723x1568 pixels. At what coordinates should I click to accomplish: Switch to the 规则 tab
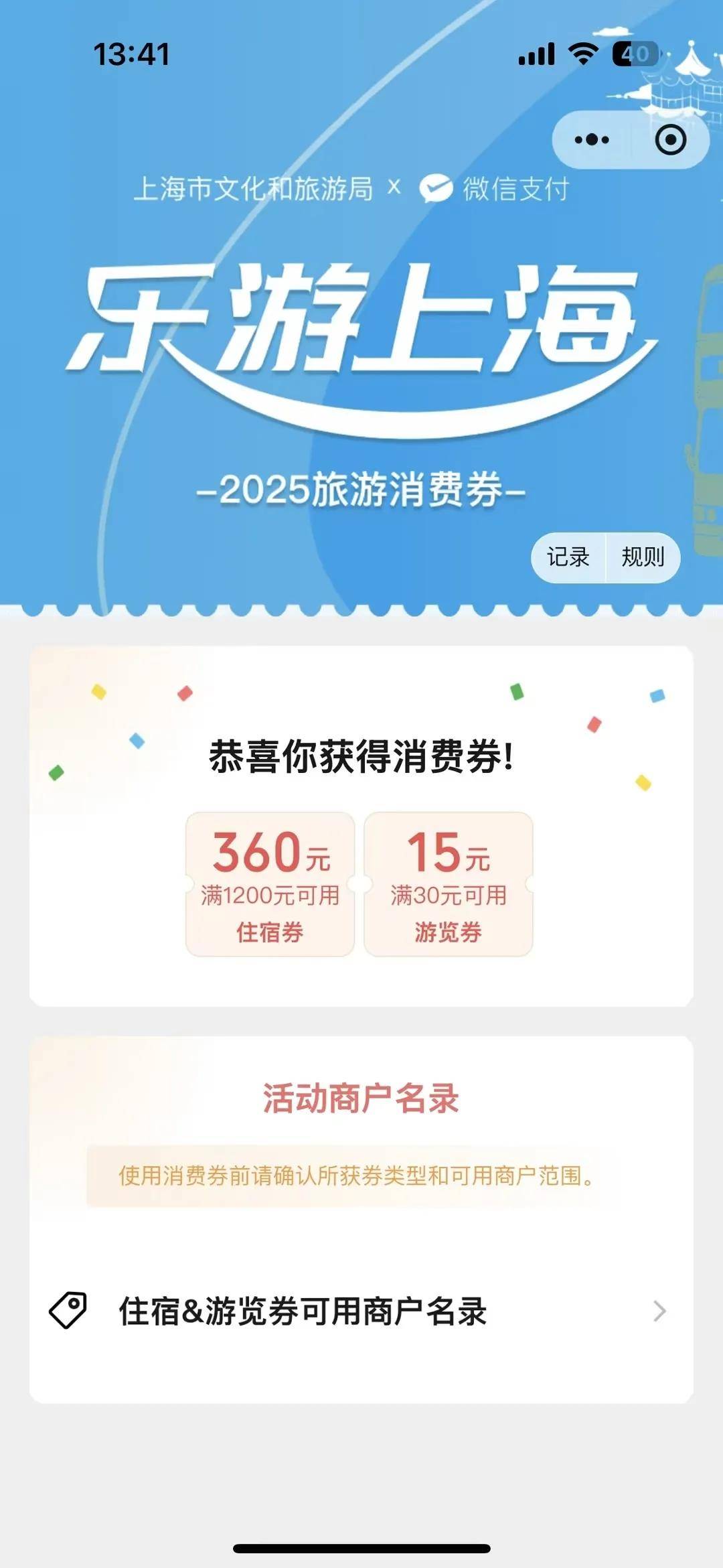click(x=641, y=557)
